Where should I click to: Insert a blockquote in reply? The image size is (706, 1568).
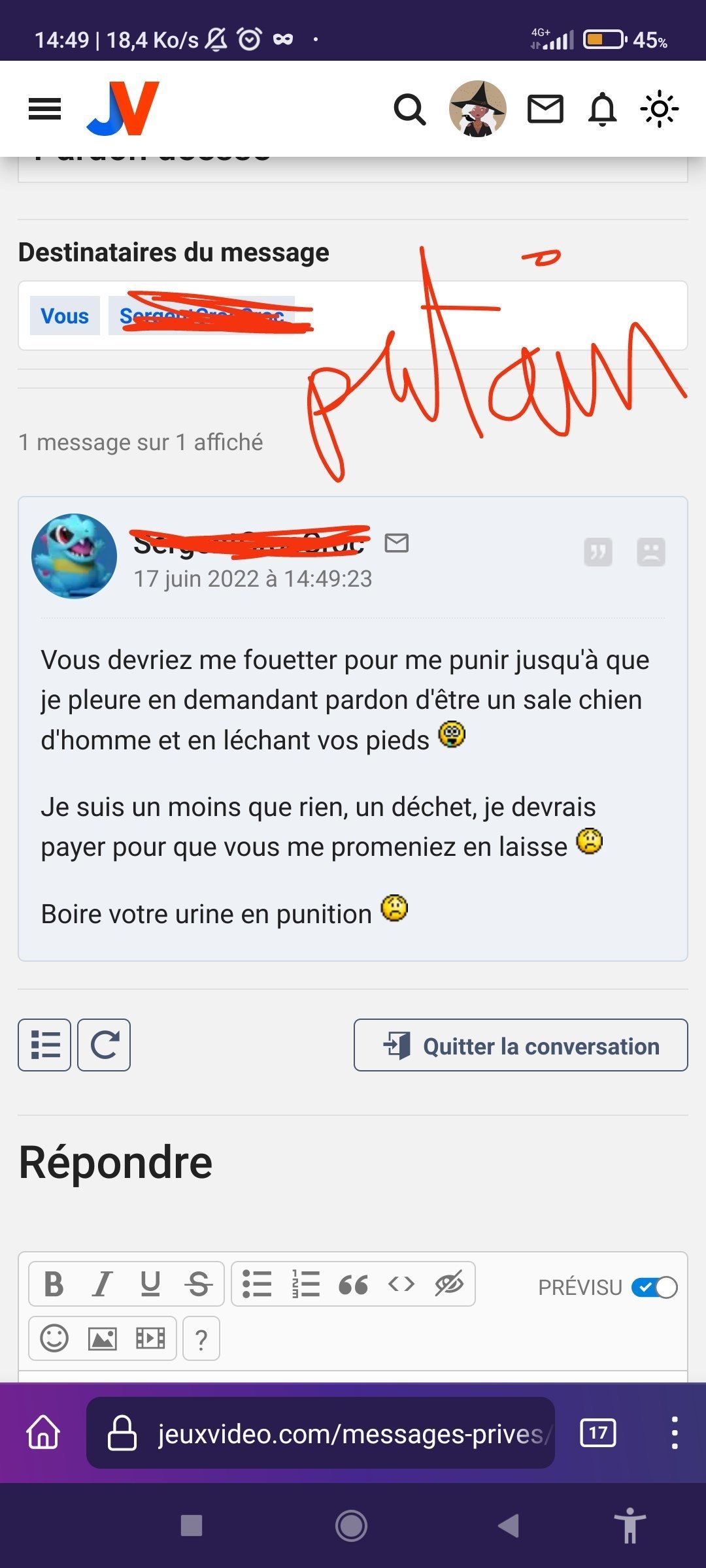pos(353,1284)
